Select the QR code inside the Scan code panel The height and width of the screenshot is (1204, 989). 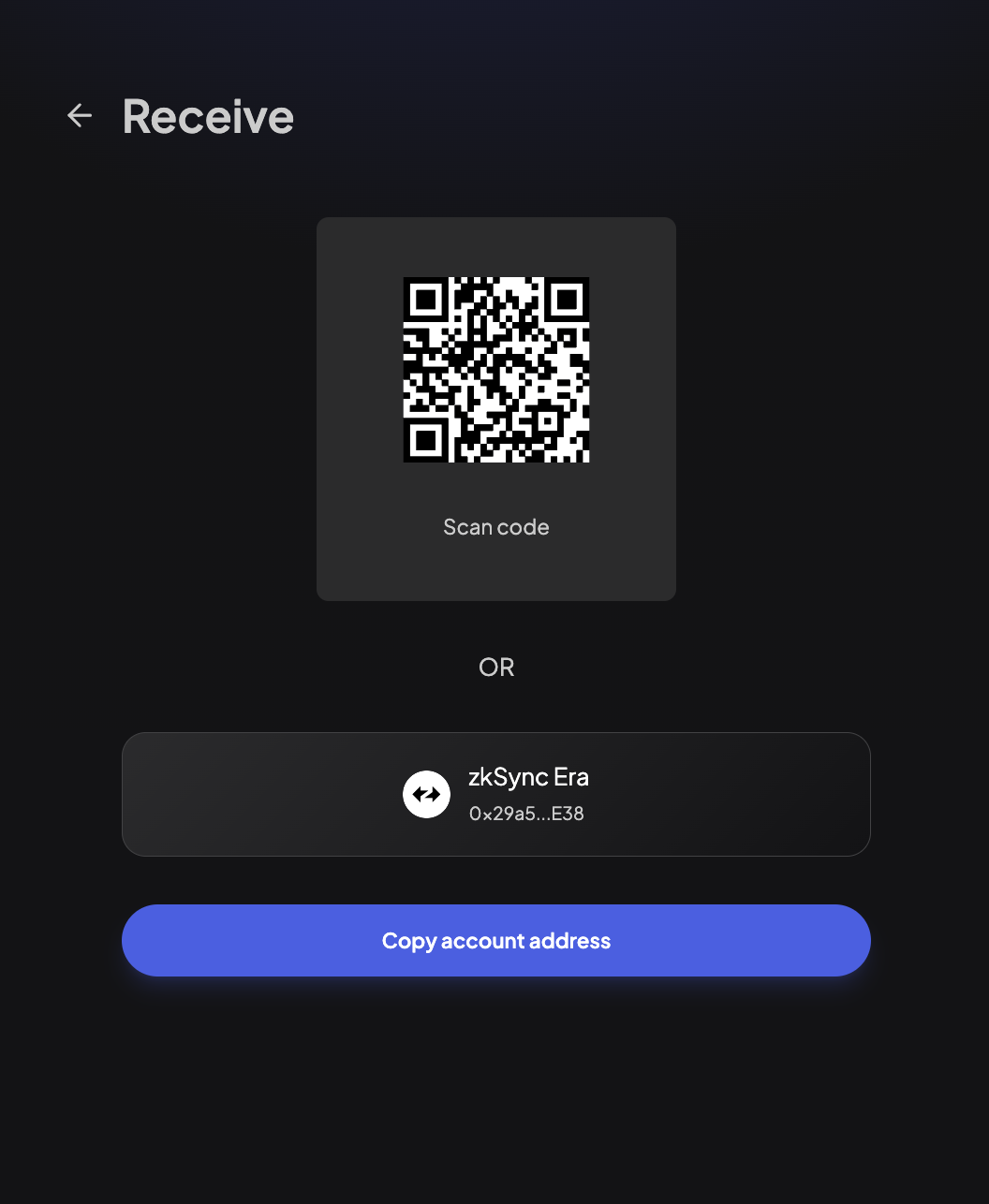click(x=496, y=371)
